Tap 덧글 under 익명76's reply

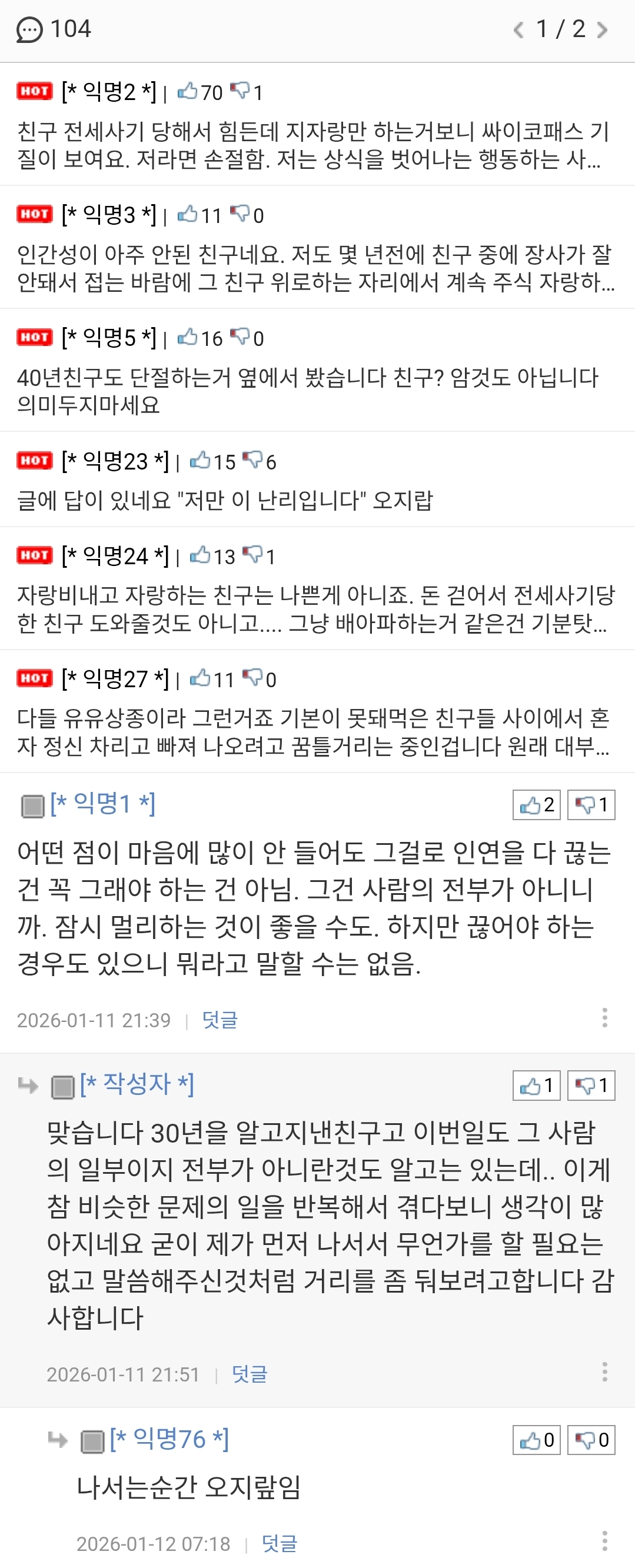pyautogui.click(x=280, y=1543)
